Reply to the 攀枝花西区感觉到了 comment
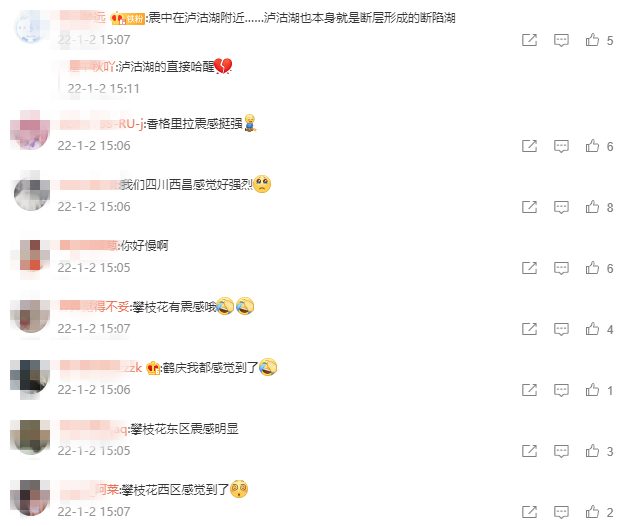 pyautogui.click(x=561, y=512)
